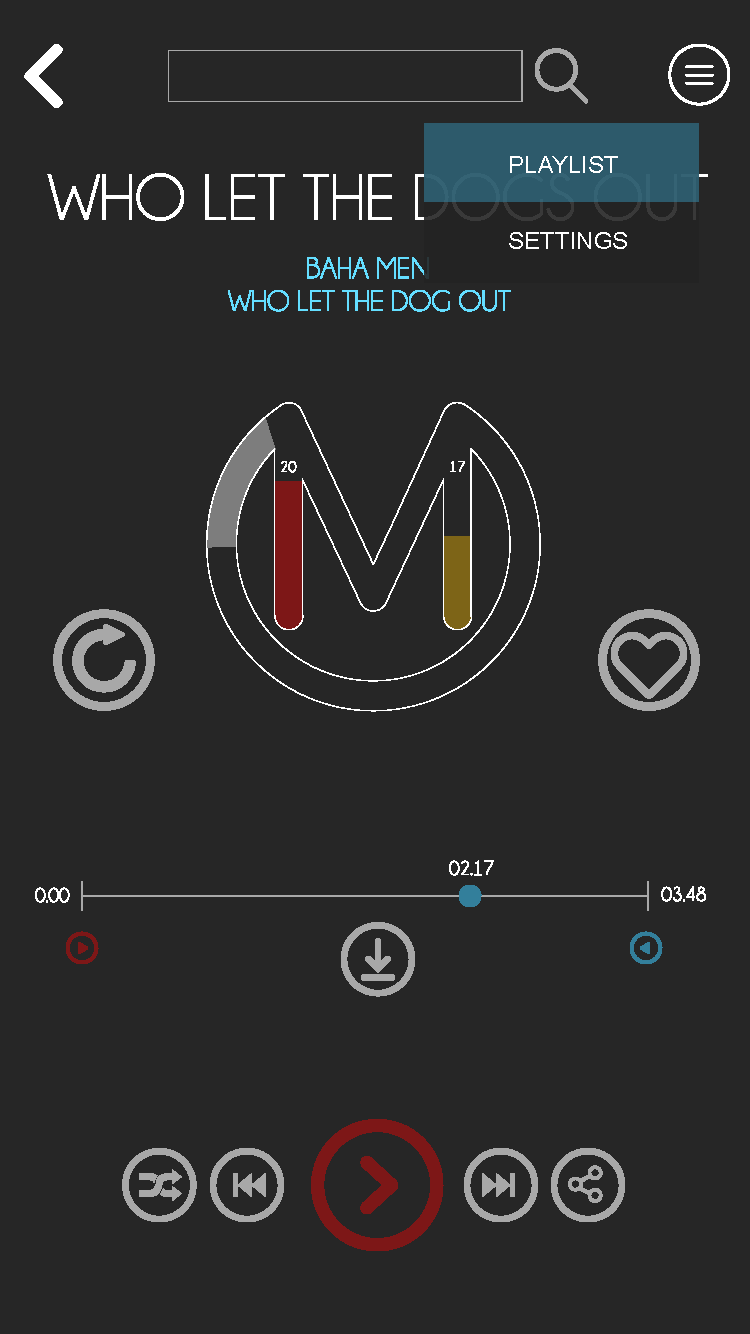750x1334 pixels.
Task: Tap the blue end marker icon
Action: 646,947
